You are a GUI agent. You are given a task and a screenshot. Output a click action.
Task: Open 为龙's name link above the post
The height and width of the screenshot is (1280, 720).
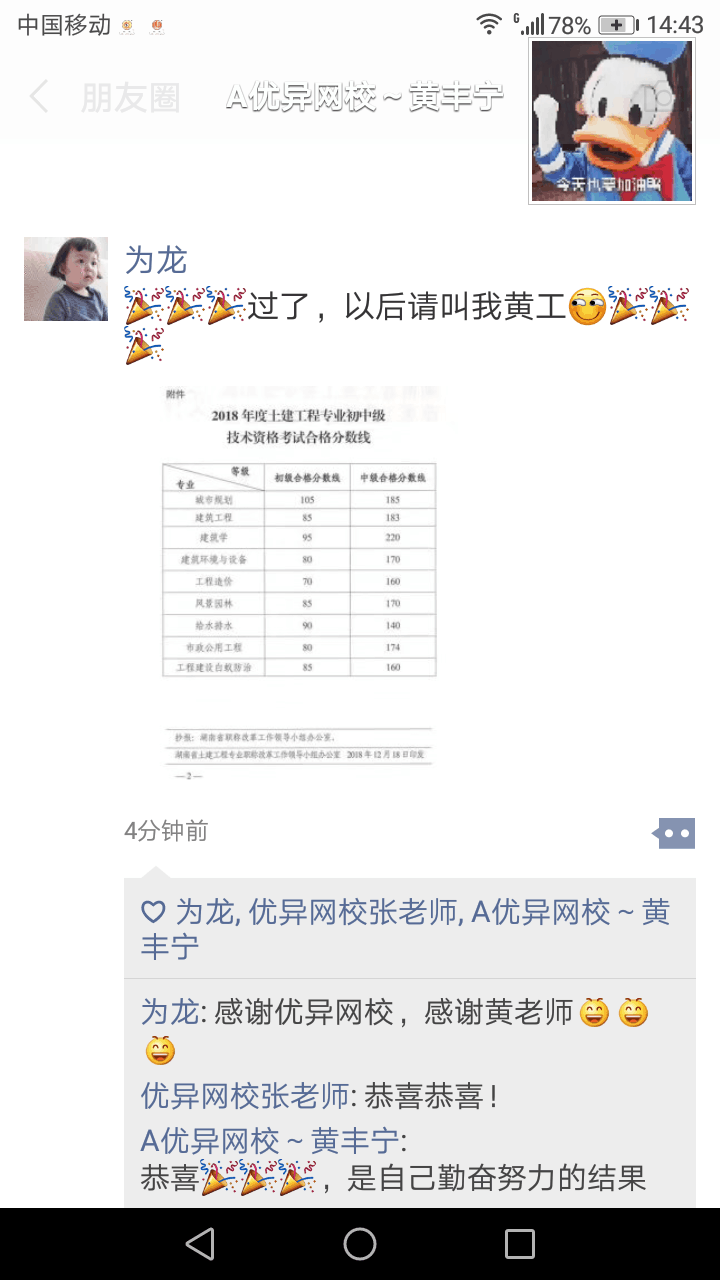(156, 260)
